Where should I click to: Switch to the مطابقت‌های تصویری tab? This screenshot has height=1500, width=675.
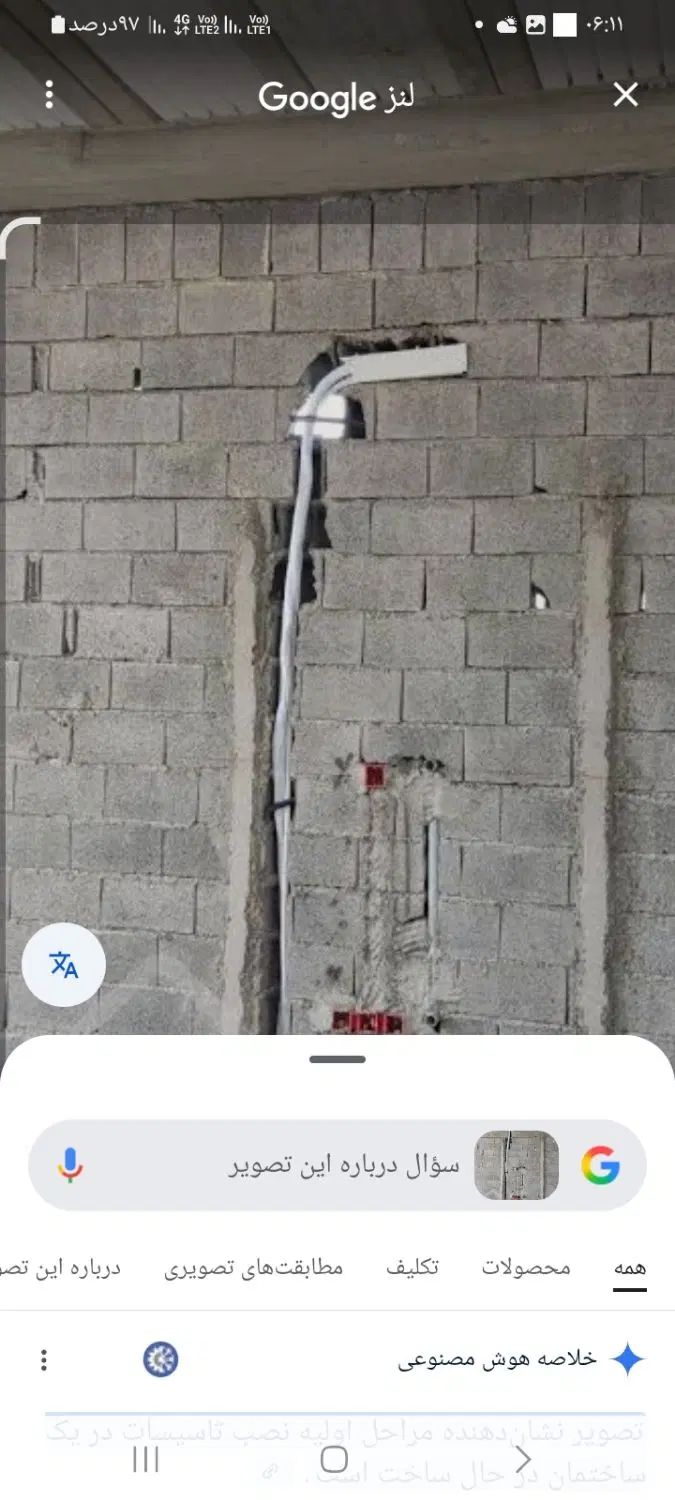pos(254,1267)
